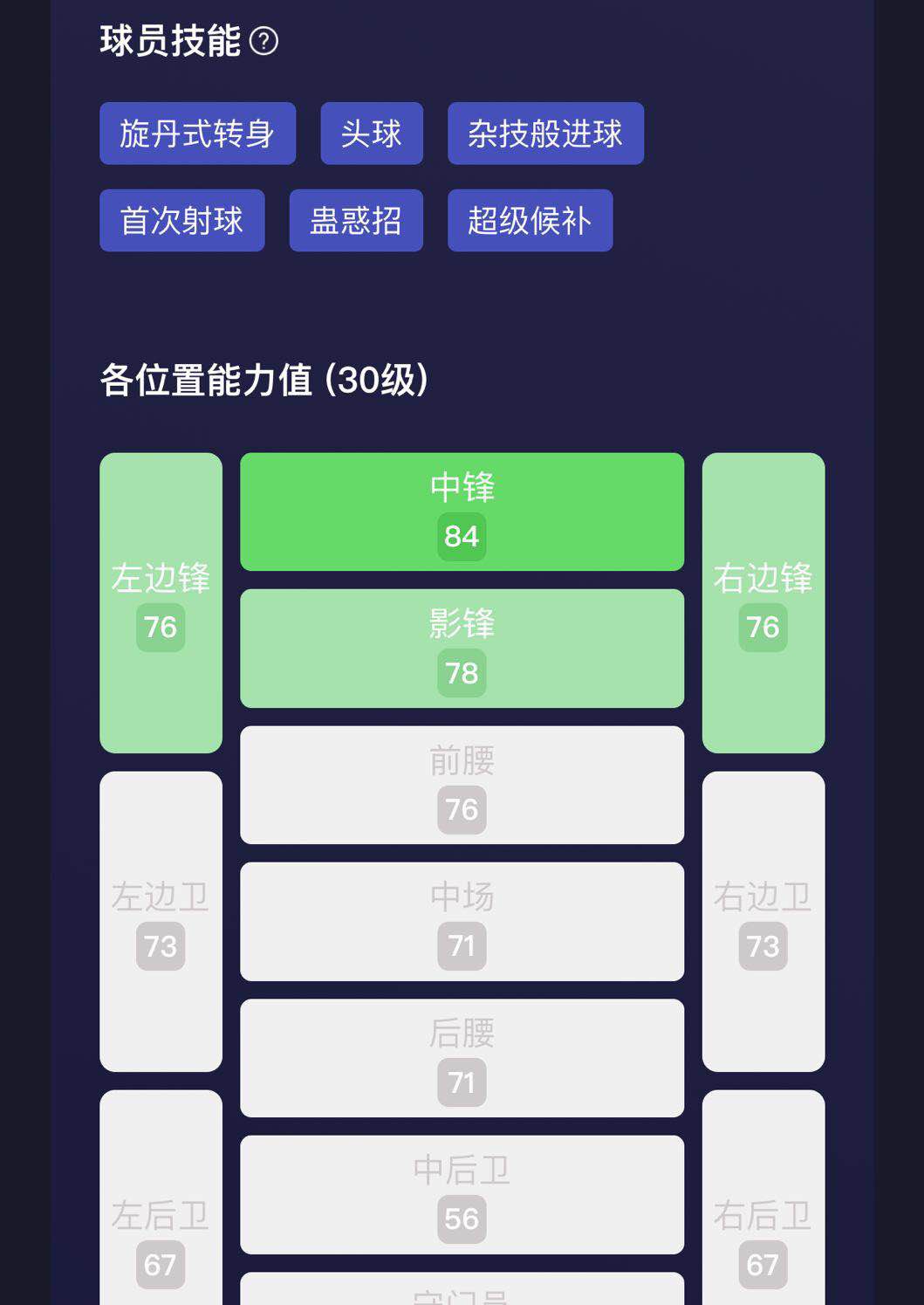
Task: View the 首次射球 skill chip
Action: 181,221
